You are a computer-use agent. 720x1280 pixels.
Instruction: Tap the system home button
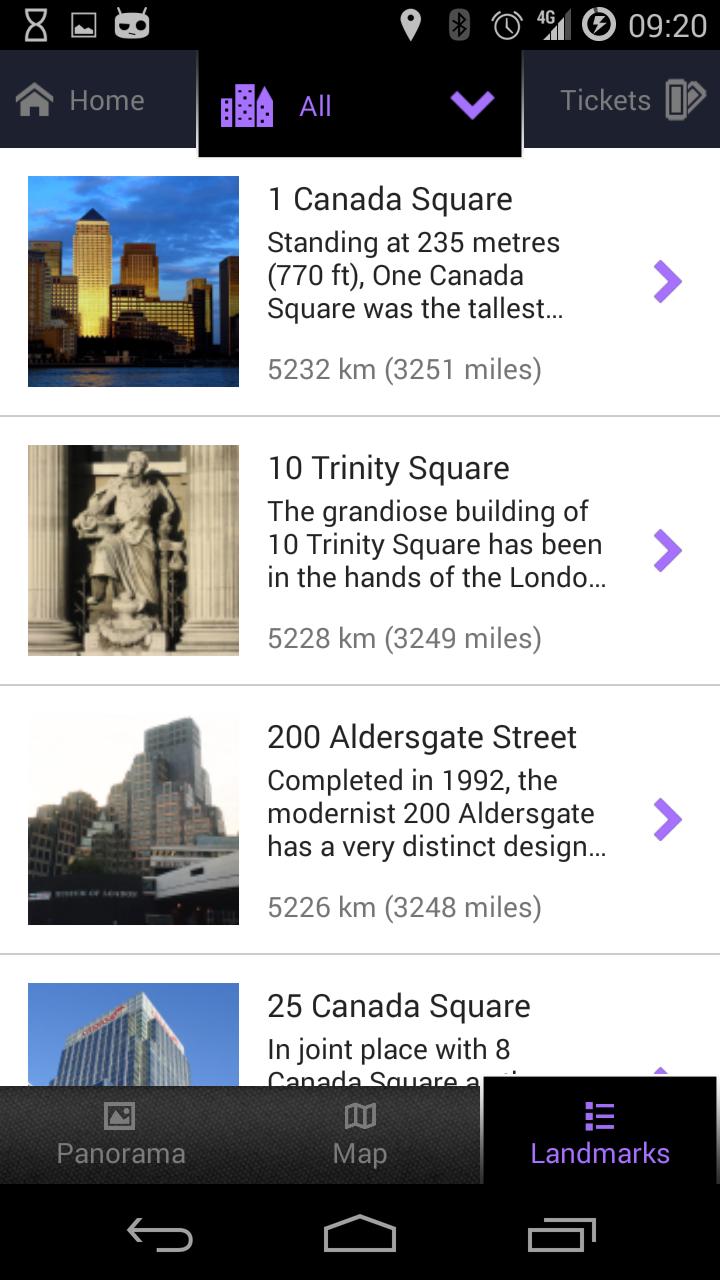pos(360,1236)
